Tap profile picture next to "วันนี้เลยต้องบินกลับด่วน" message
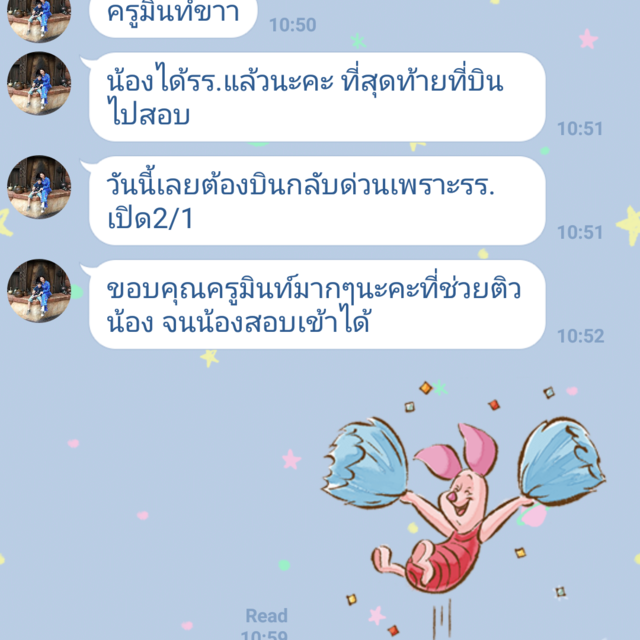The height and width of the screenshot is (640, 640). [39, 187]
